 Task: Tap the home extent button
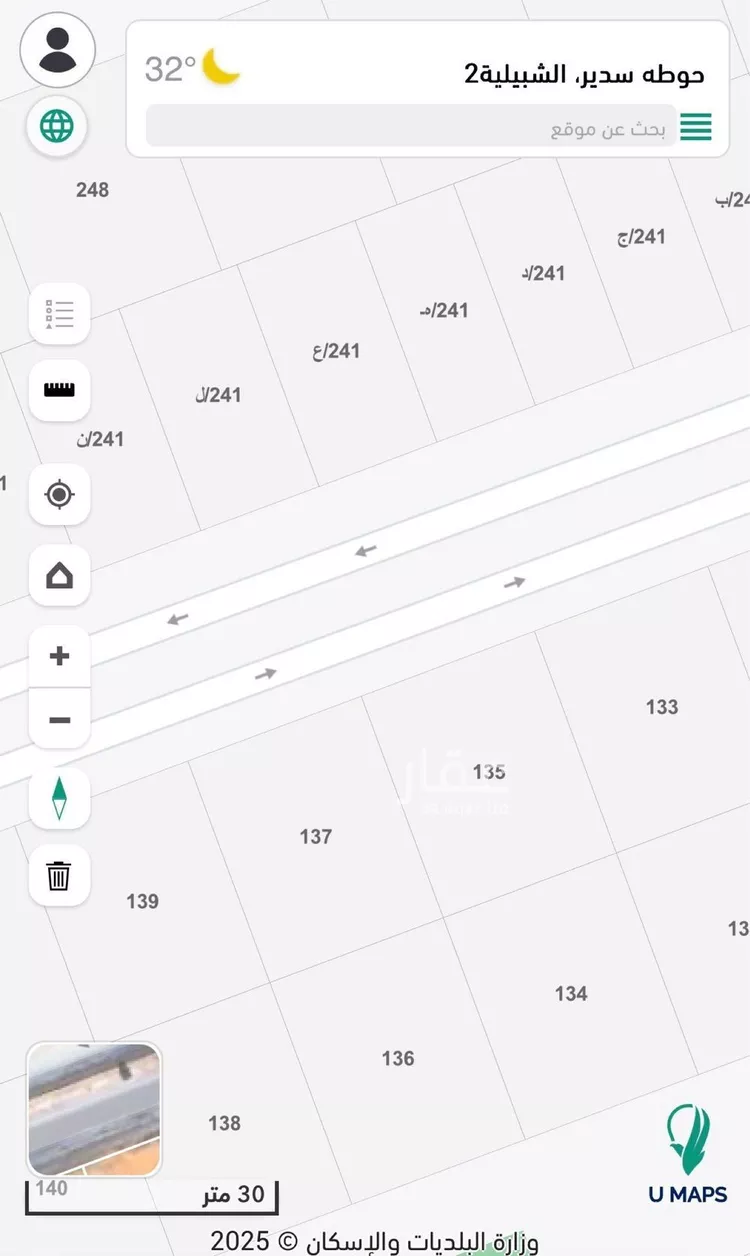[59, 575]
